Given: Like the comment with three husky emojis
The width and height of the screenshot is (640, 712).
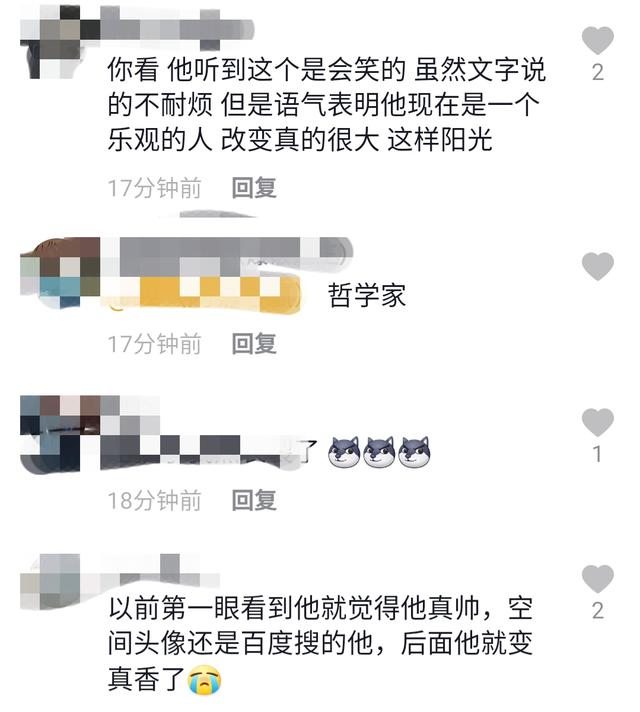Looking at the screenshot, I should point(597,422).
